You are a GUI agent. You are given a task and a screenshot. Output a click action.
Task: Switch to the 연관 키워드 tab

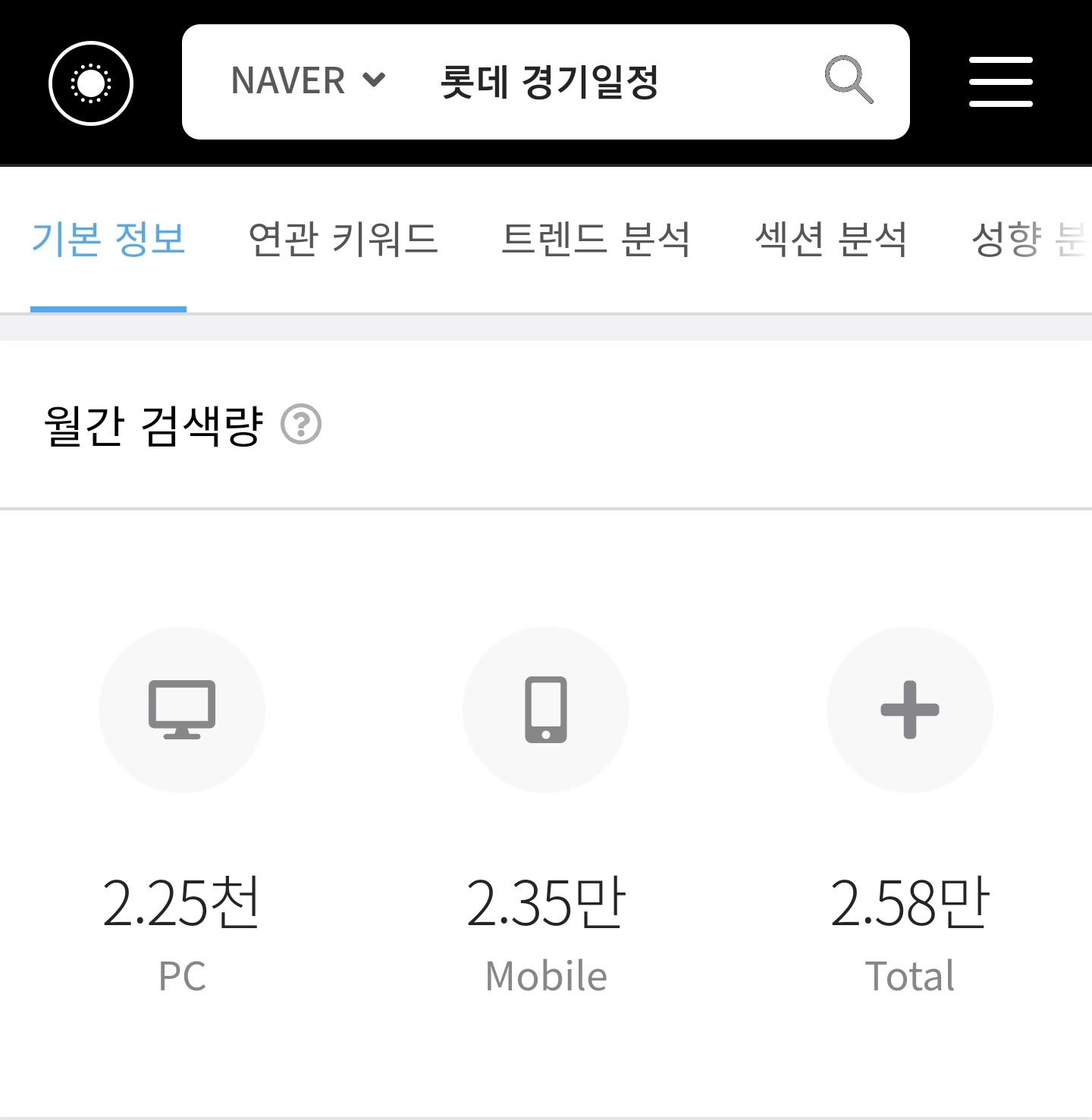coord(343,240)
